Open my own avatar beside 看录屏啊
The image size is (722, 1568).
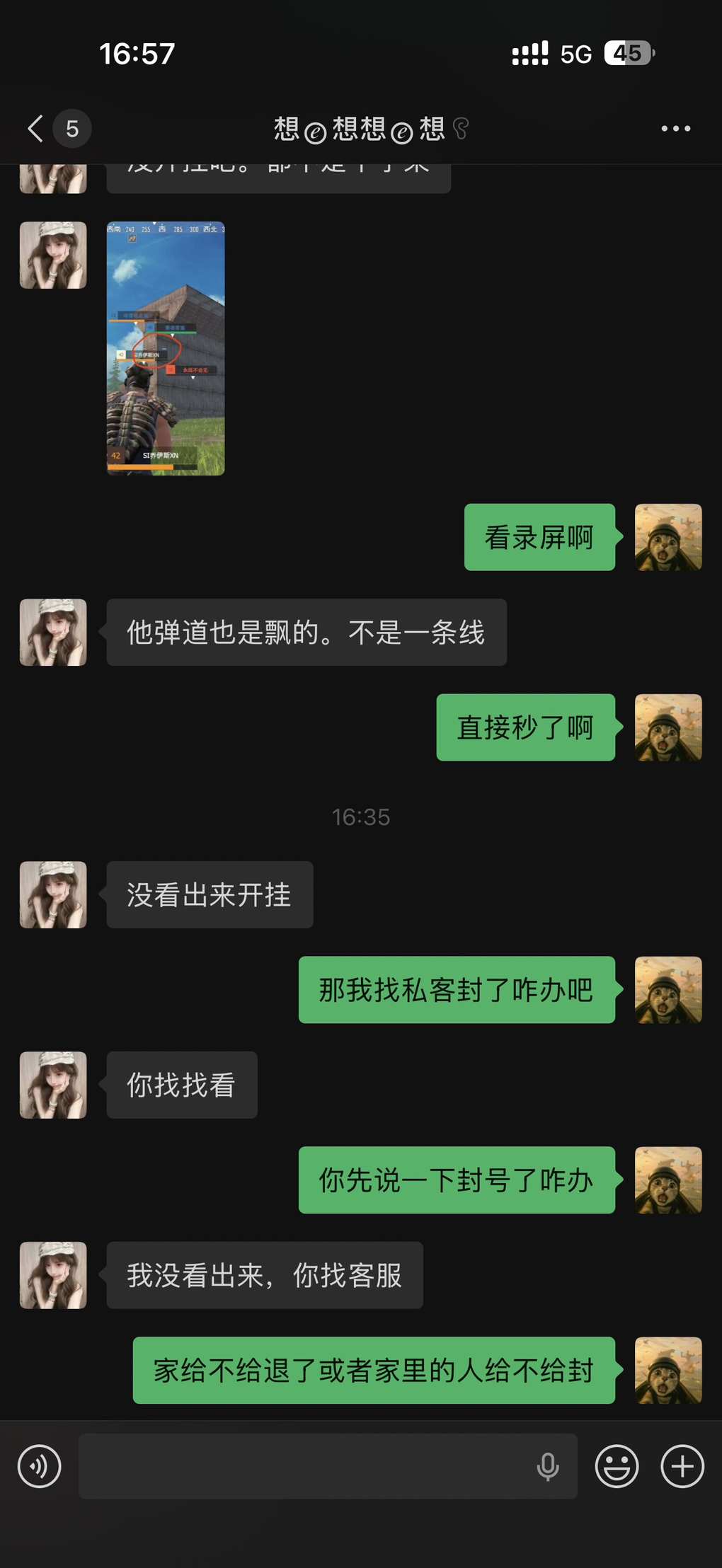click(x=668, y=537)
